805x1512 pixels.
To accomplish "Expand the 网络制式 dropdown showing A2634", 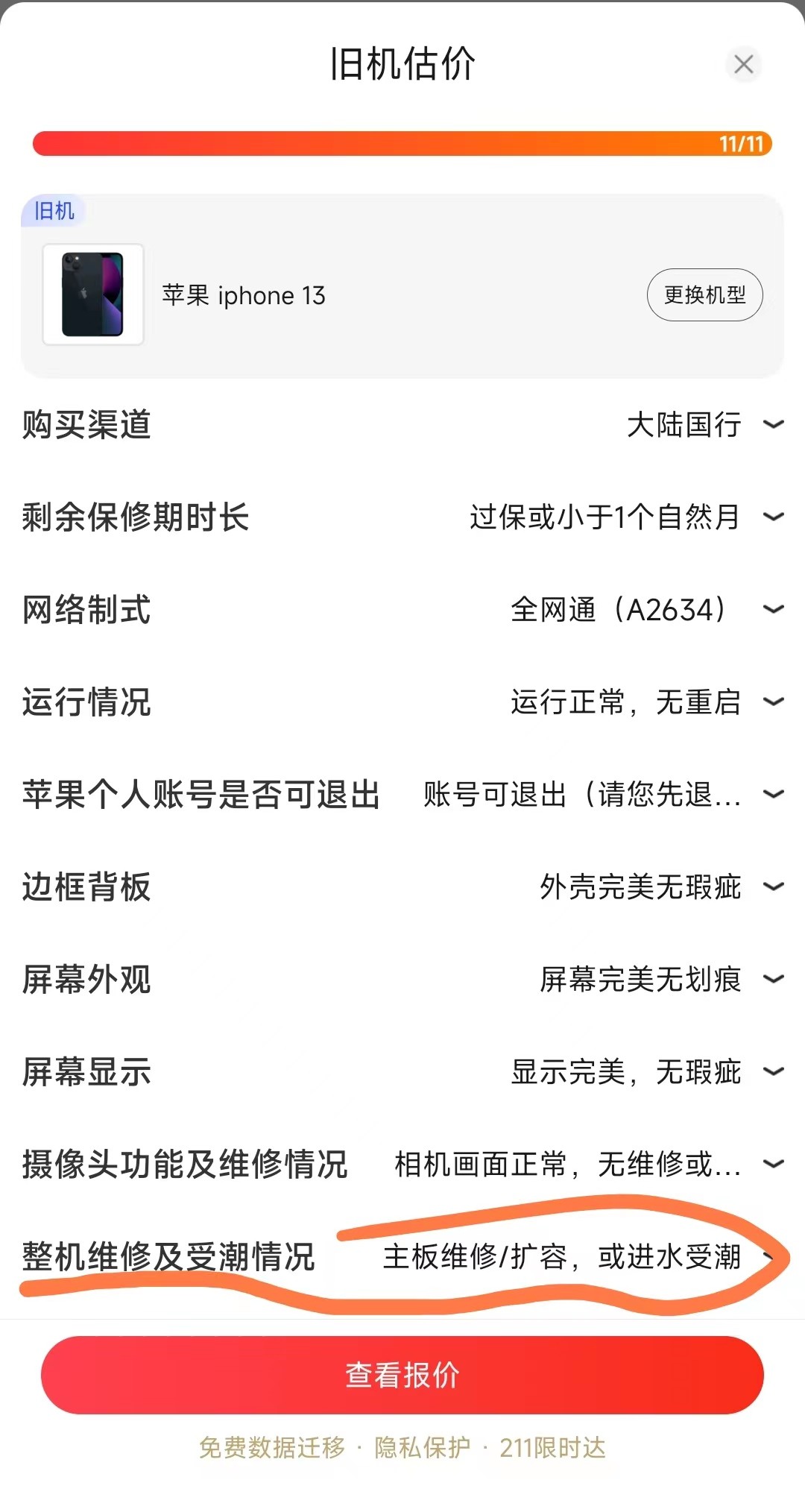I will click(774, 611).
